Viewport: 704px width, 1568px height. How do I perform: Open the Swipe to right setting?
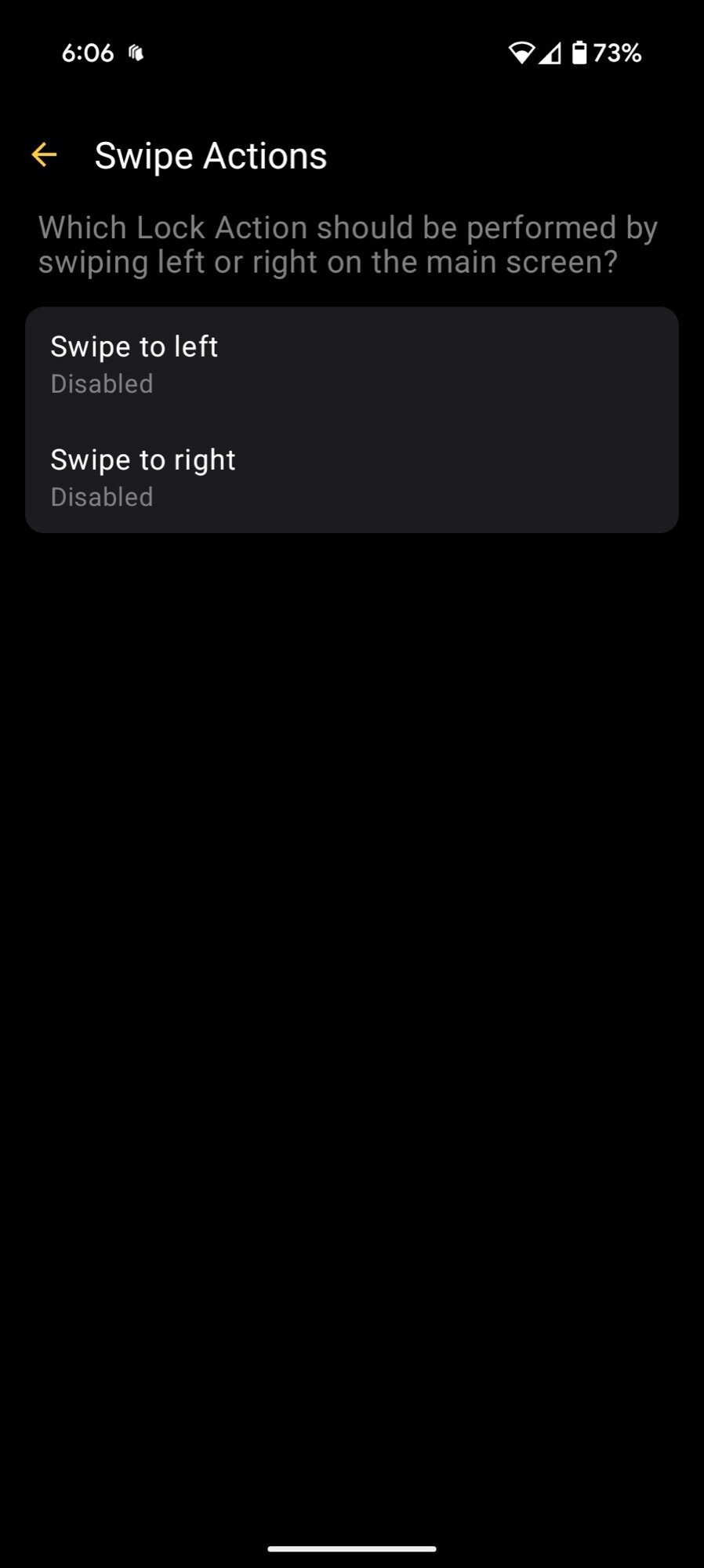(351, 477)
